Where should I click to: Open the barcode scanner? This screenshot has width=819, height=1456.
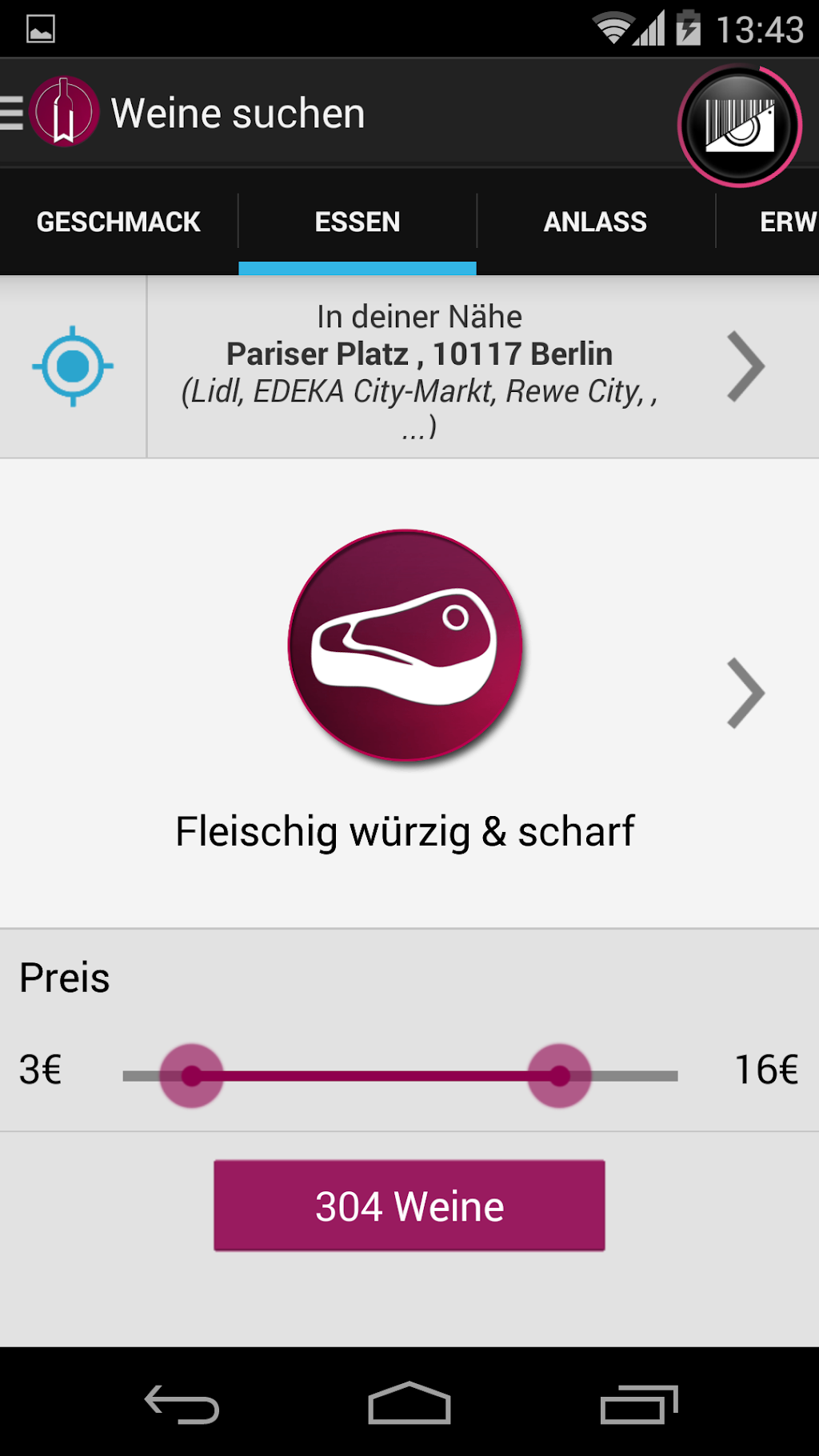tap(740, 126)
